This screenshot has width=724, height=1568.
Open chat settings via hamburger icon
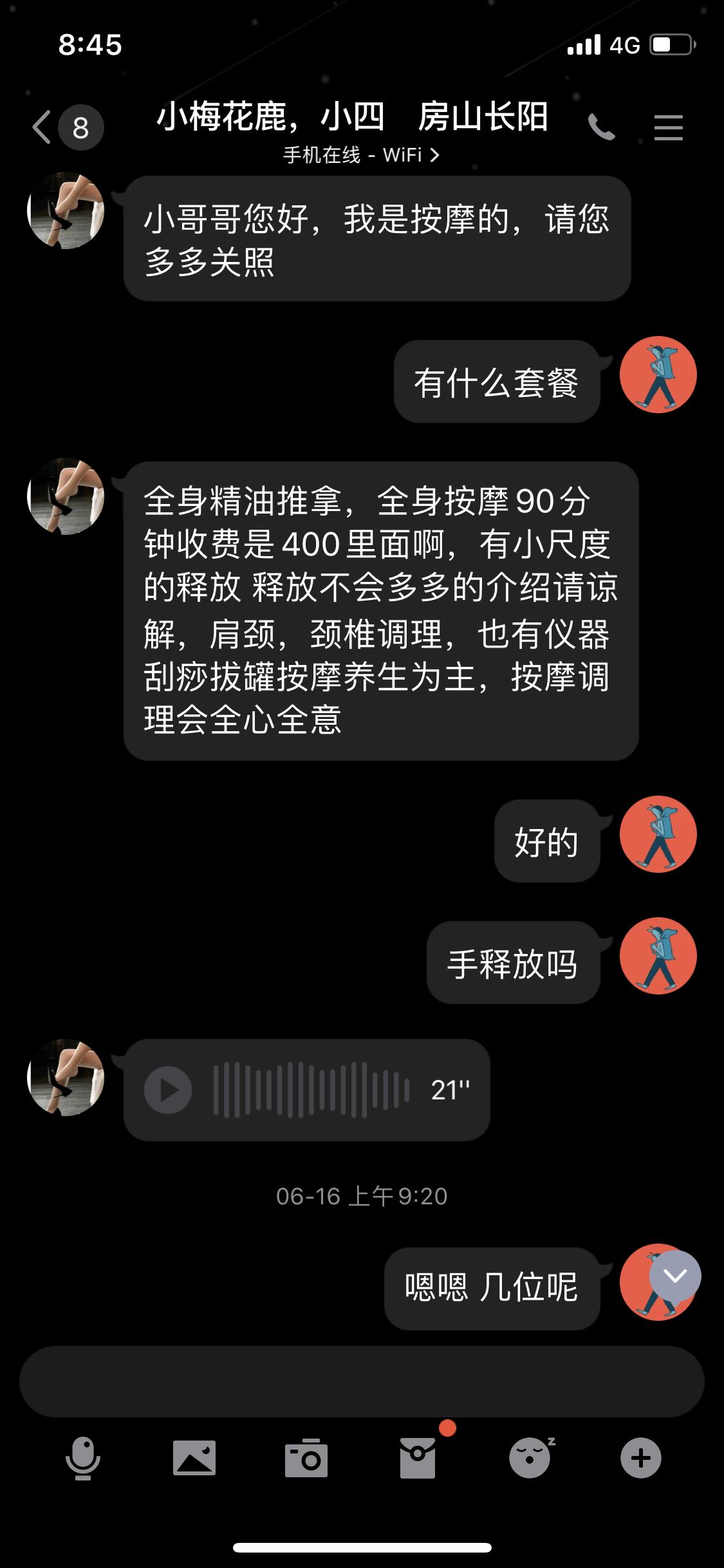[x=669, y=127]
